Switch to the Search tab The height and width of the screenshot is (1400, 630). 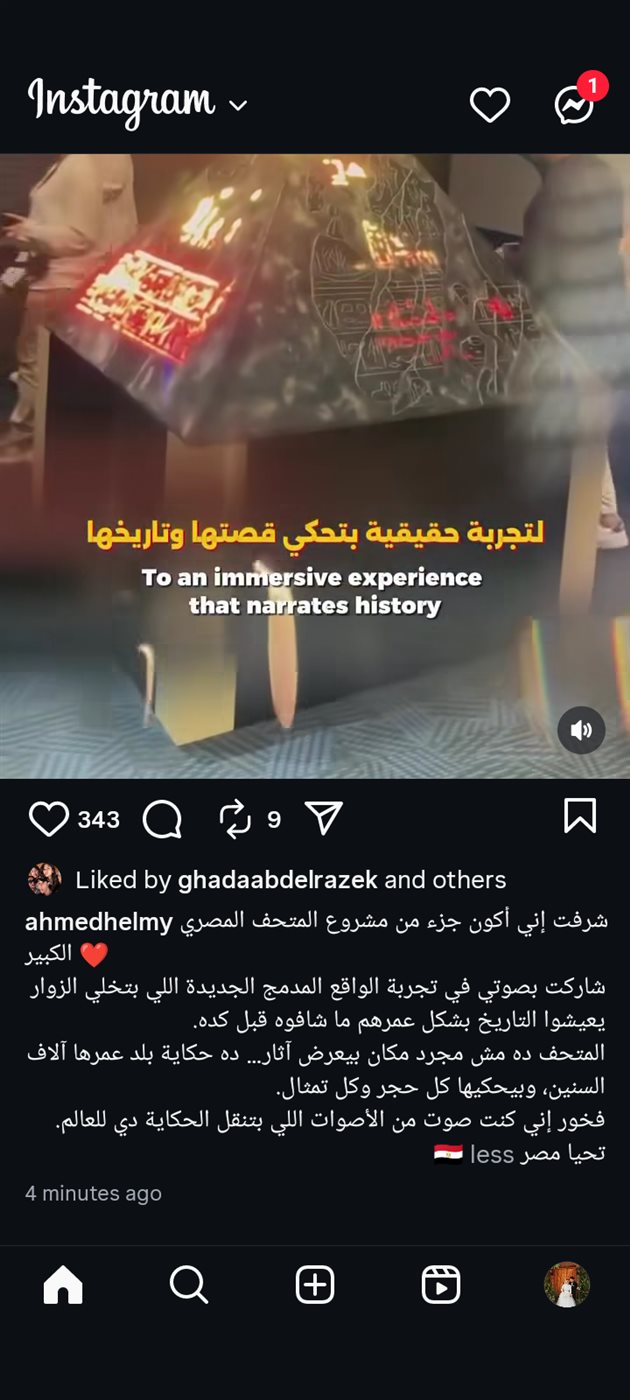[189, 1284]
